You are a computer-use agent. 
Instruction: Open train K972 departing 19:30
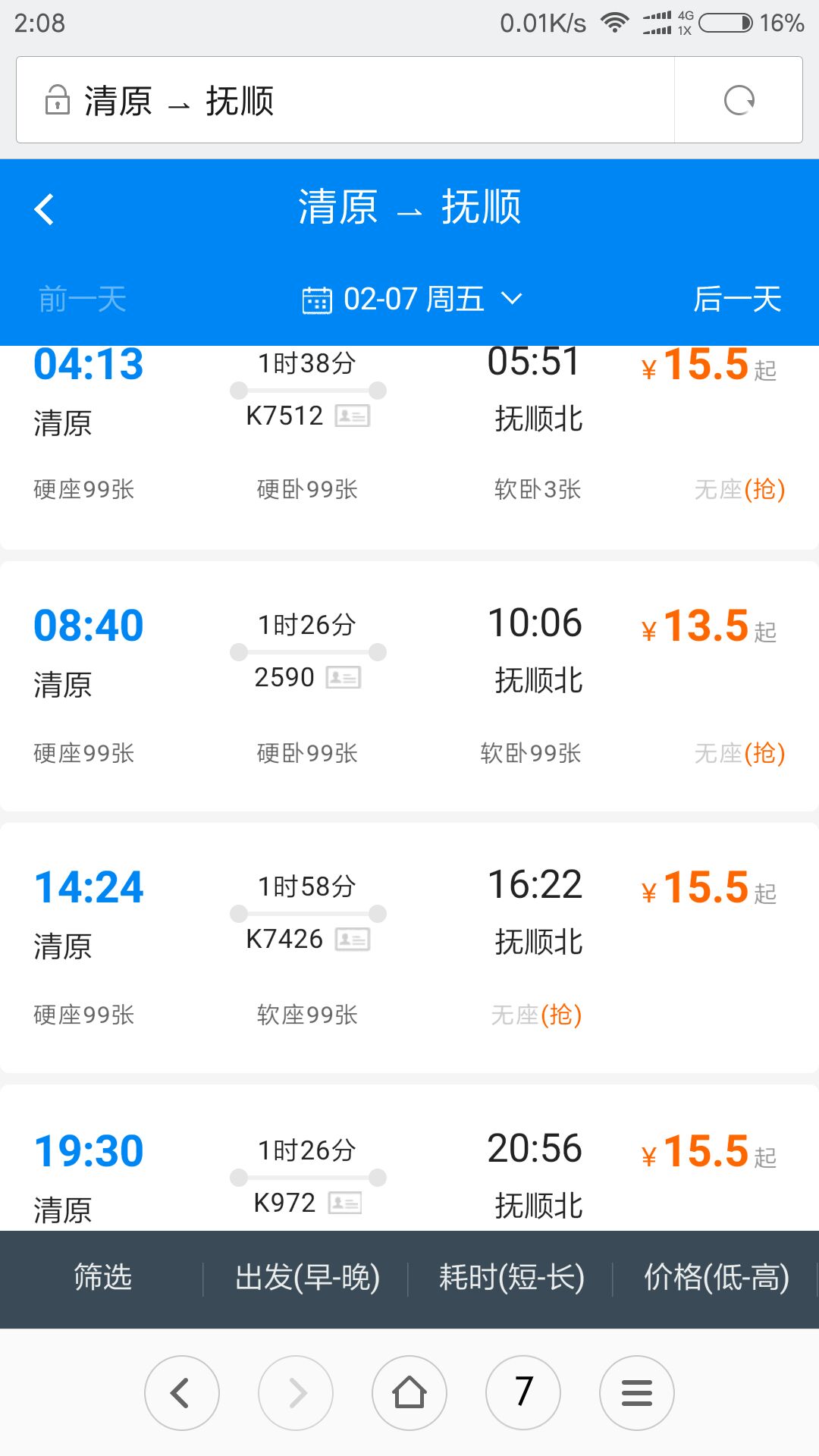coord(409,1175)
